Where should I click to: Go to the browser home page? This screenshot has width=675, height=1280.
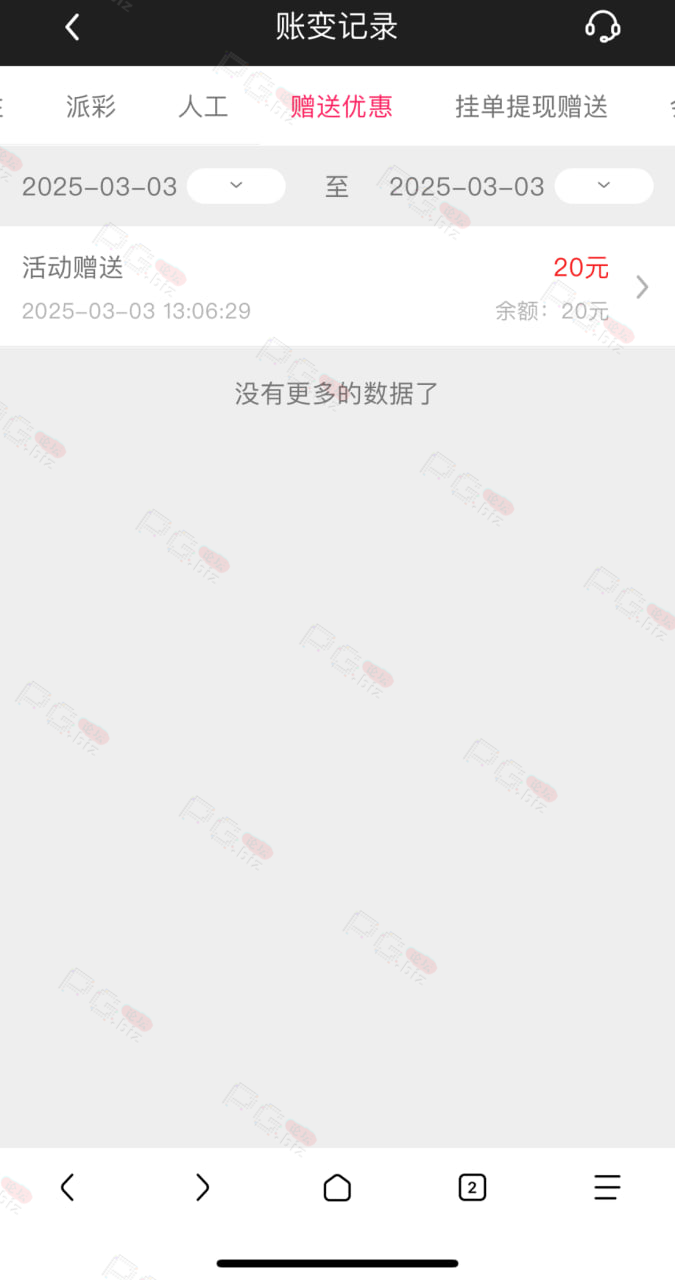(337, 1187)
